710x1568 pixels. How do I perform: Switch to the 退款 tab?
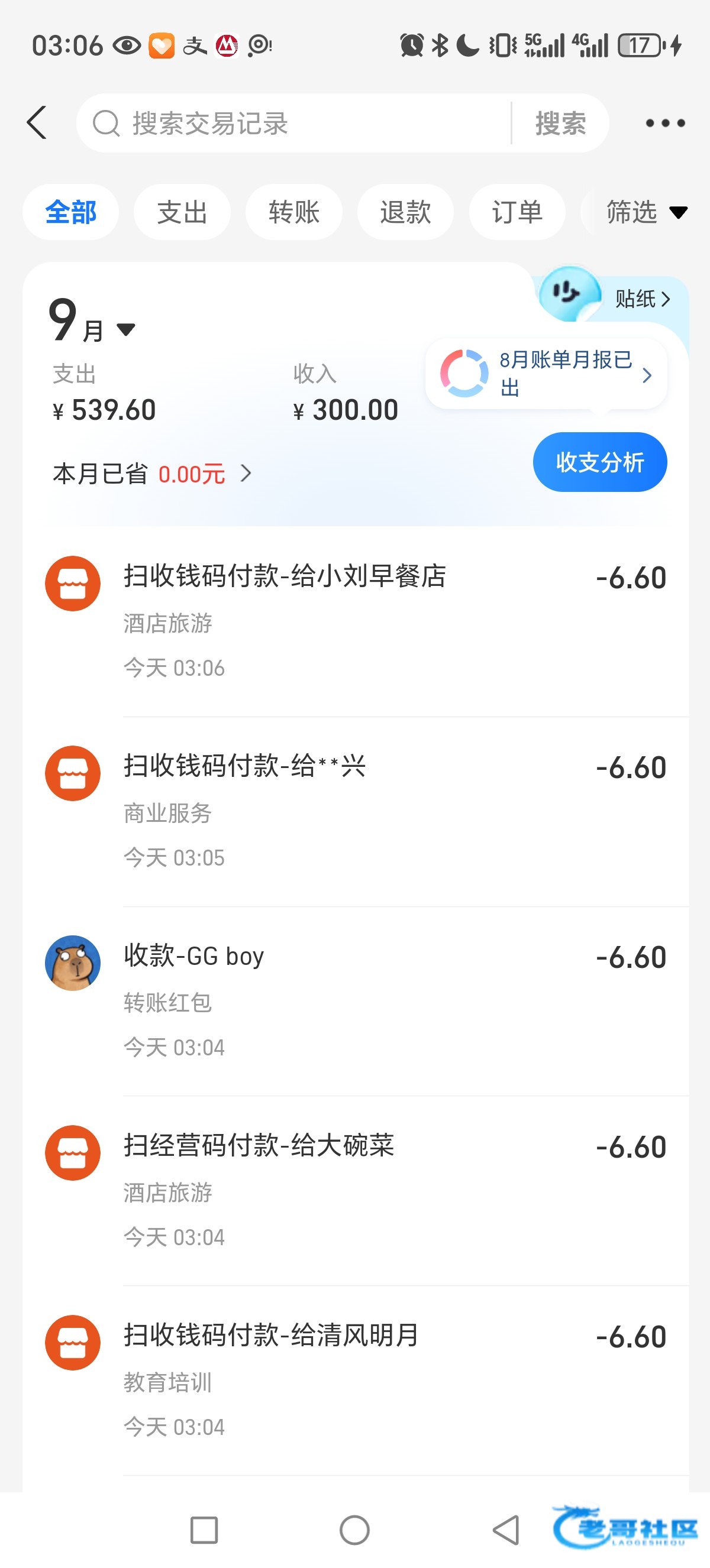click(x=405, y=212)
